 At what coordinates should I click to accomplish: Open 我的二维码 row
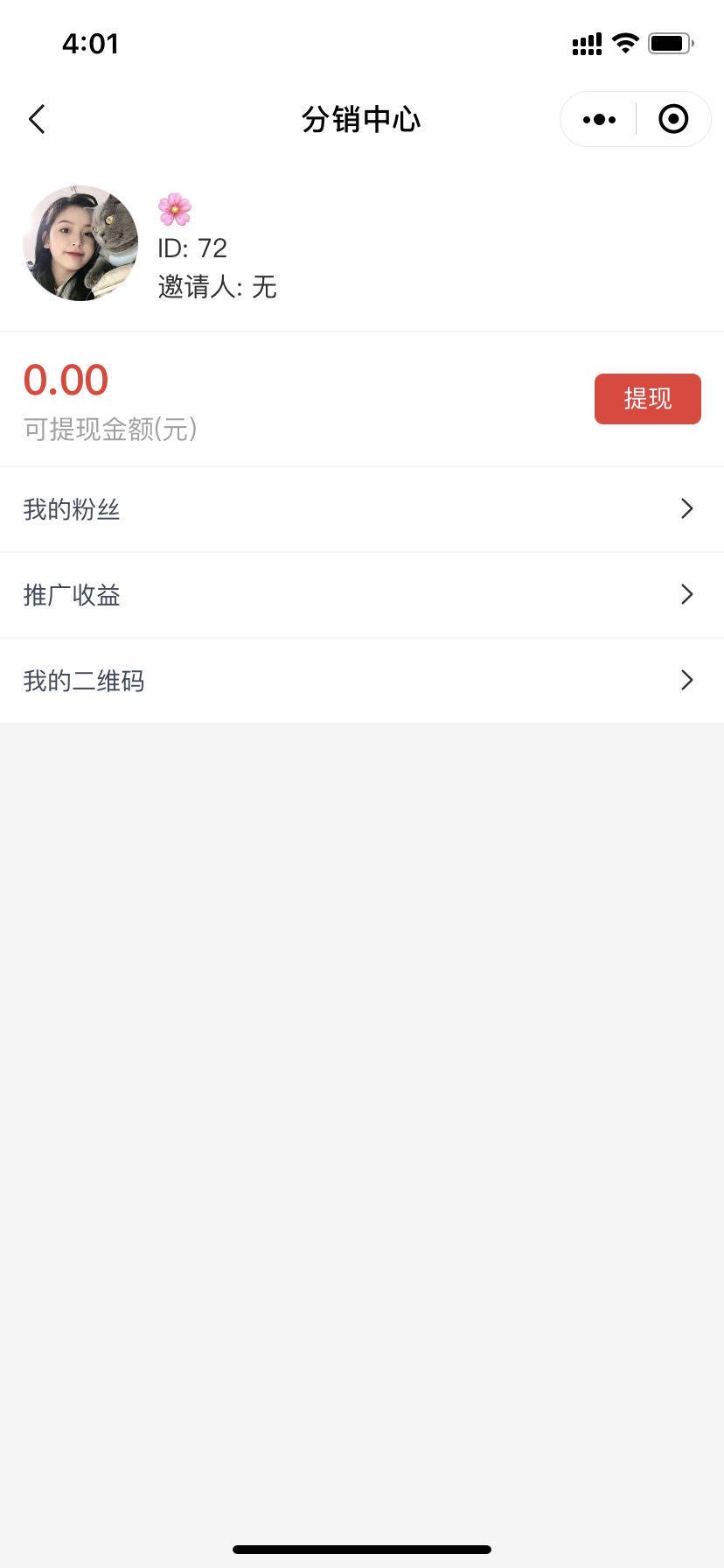(x=361, y=681)
